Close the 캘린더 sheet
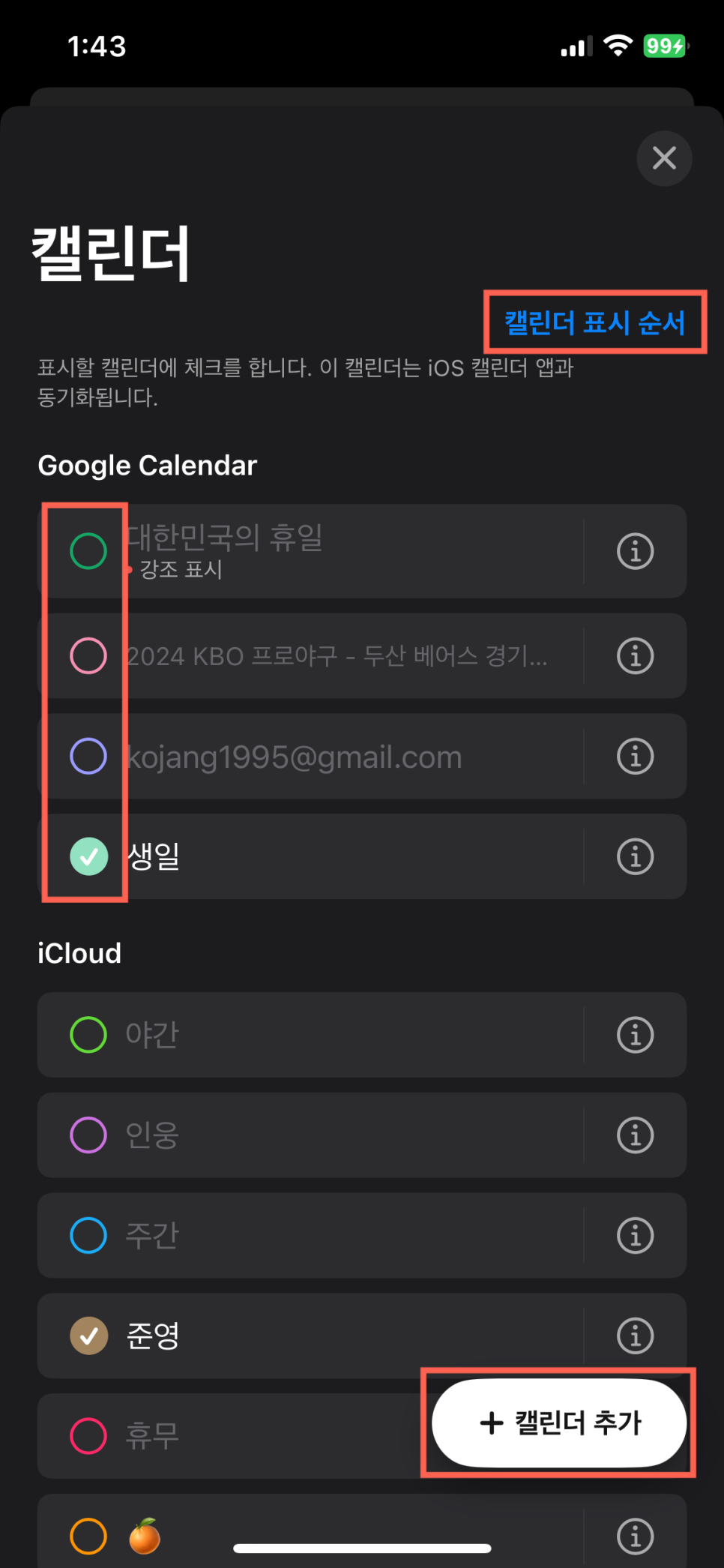The width and height of the screenshot is (724, 1568). pyautogui.click(x=664, y=158)
